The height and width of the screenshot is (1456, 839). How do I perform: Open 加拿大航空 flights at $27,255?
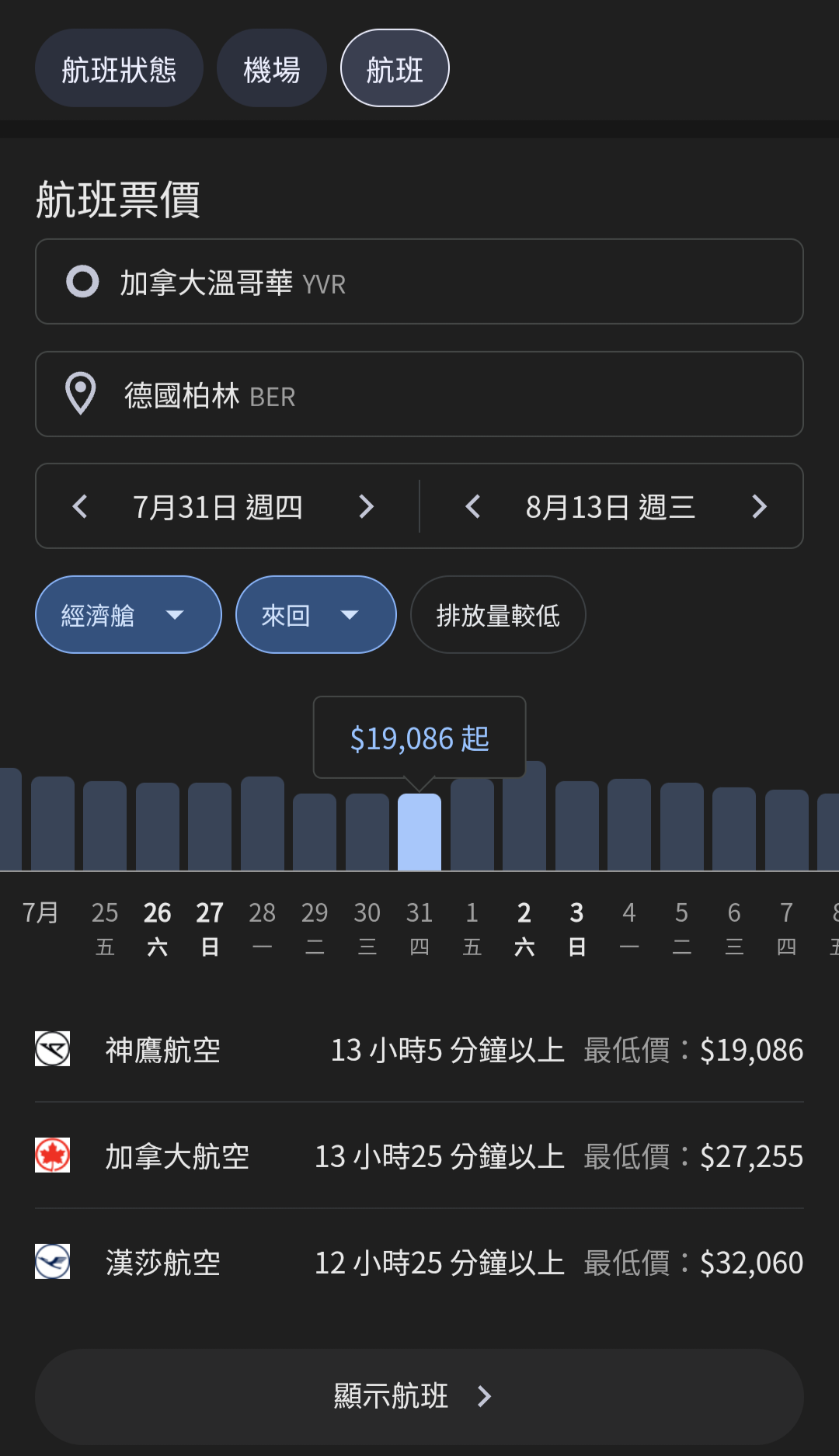click(x=419, y=1156)
